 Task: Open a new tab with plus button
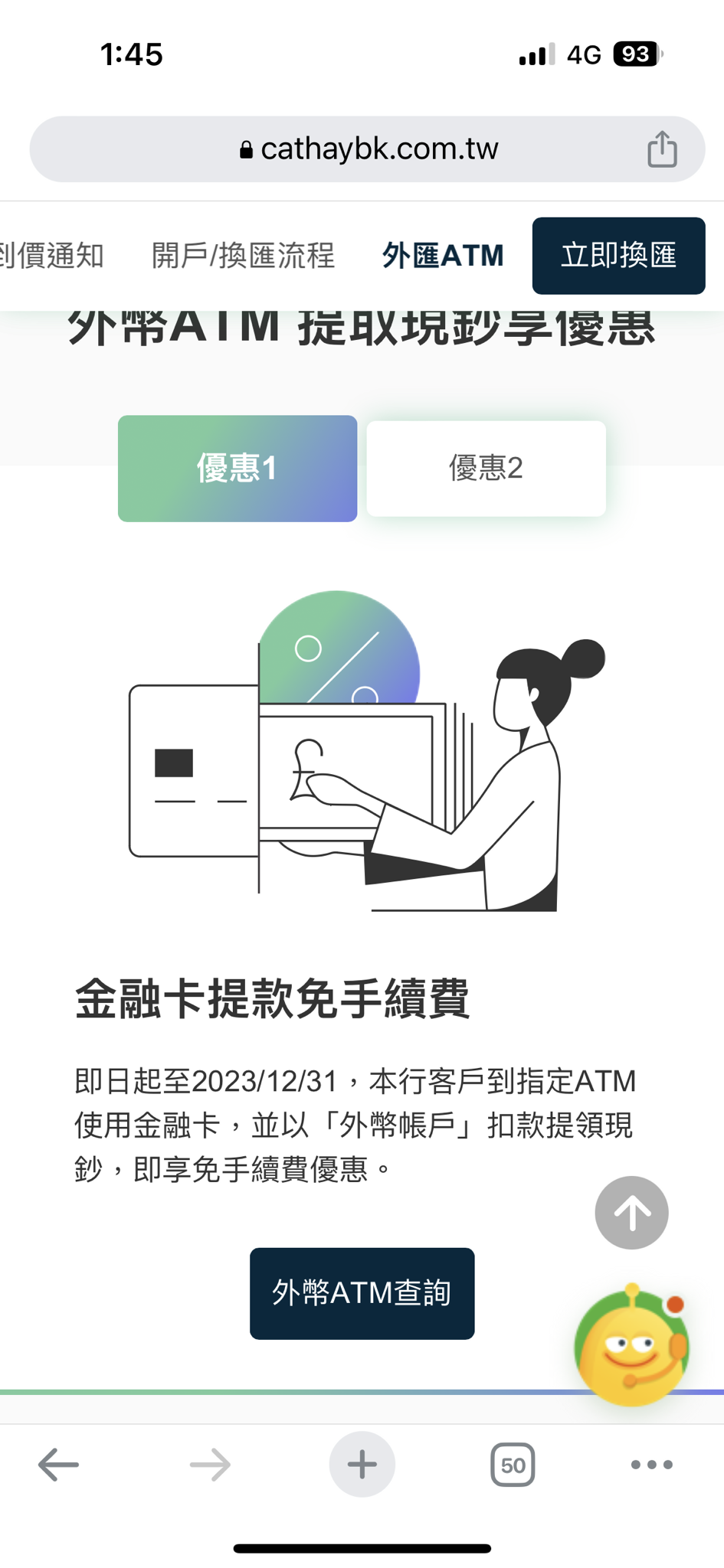tap(362, 1465)
